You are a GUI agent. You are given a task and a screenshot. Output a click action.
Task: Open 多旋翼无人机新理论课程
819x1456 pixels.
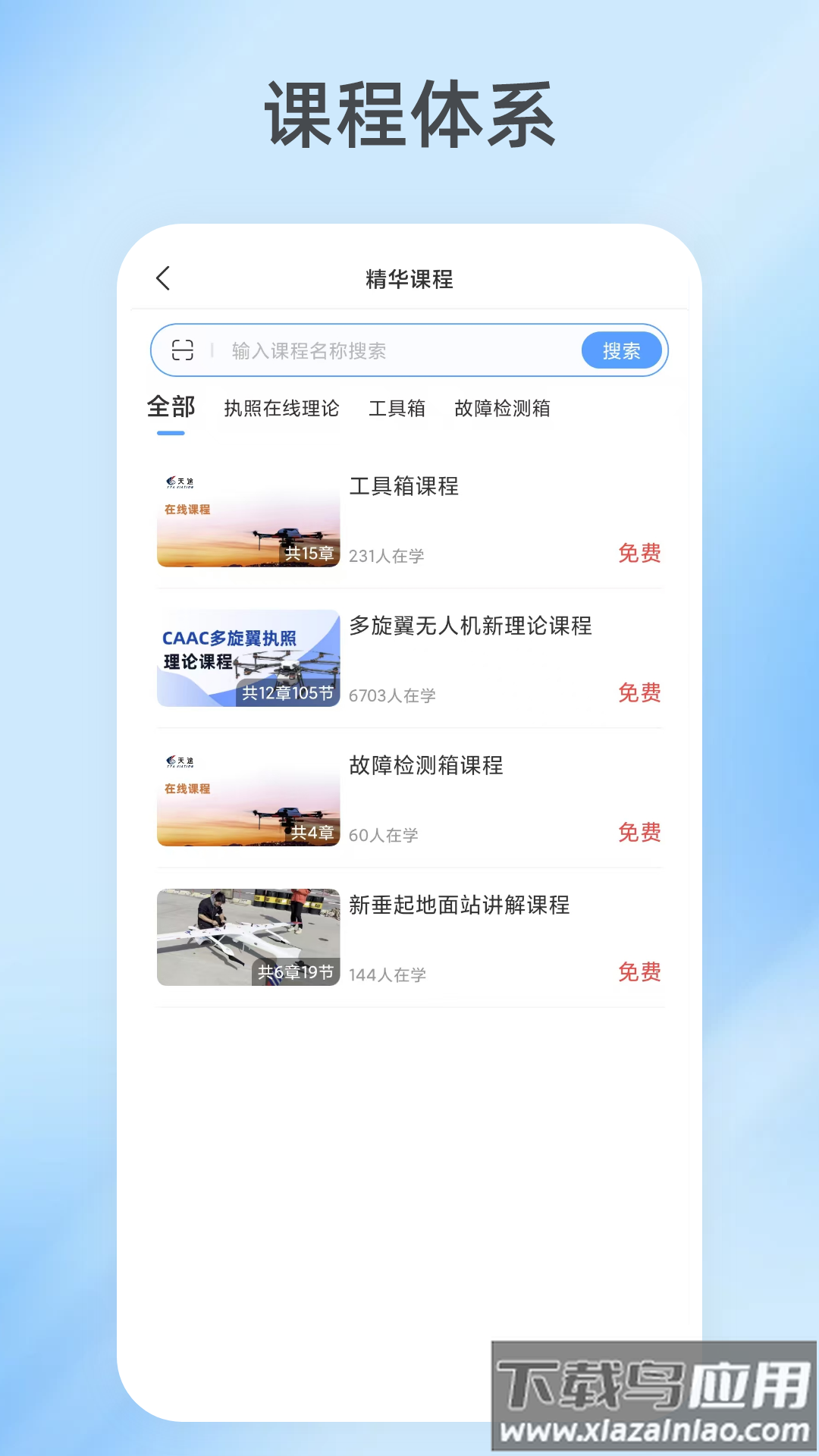(471, 627)
